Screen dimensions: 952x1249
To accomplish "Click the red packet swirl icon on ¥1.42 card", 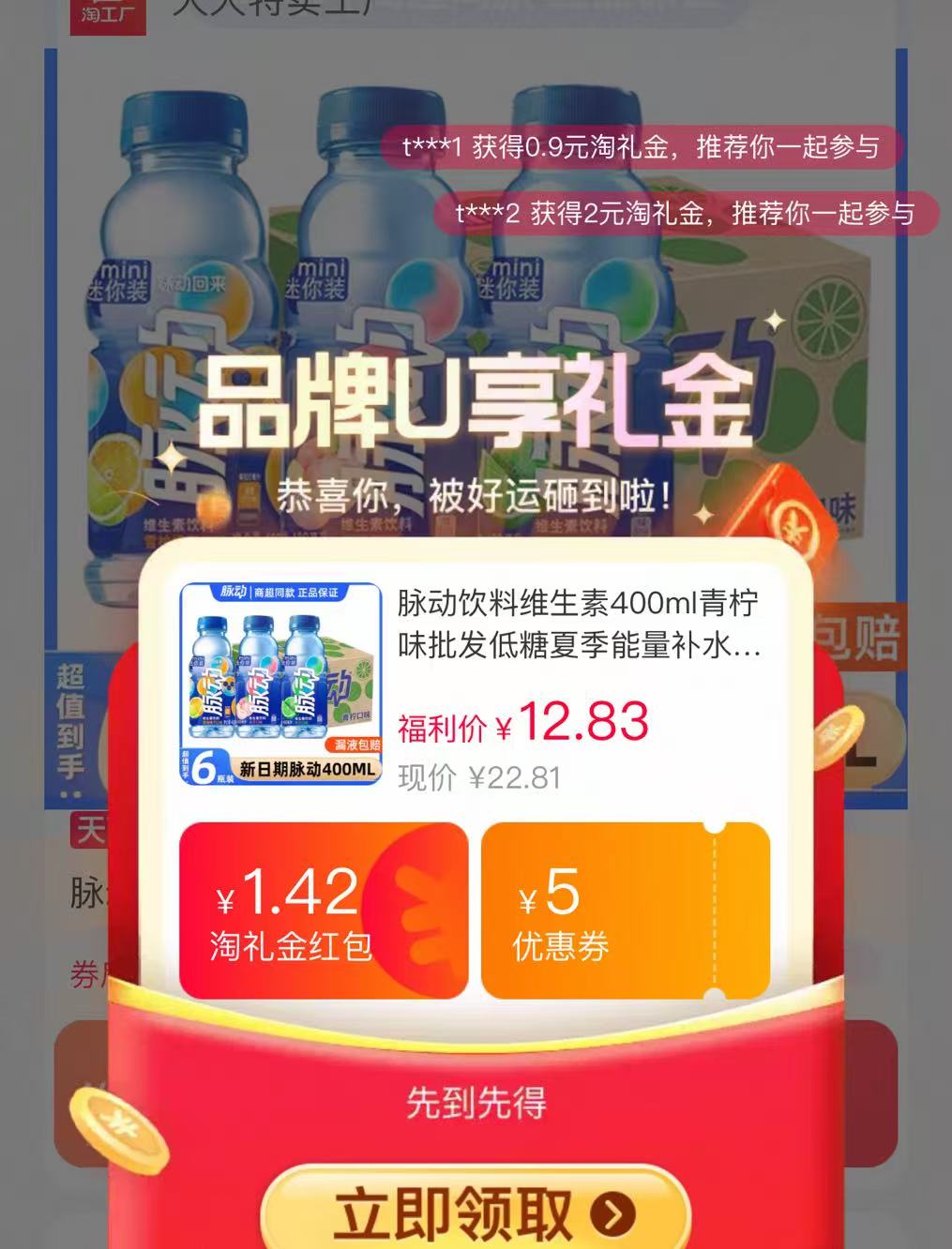I will point(419,905).
